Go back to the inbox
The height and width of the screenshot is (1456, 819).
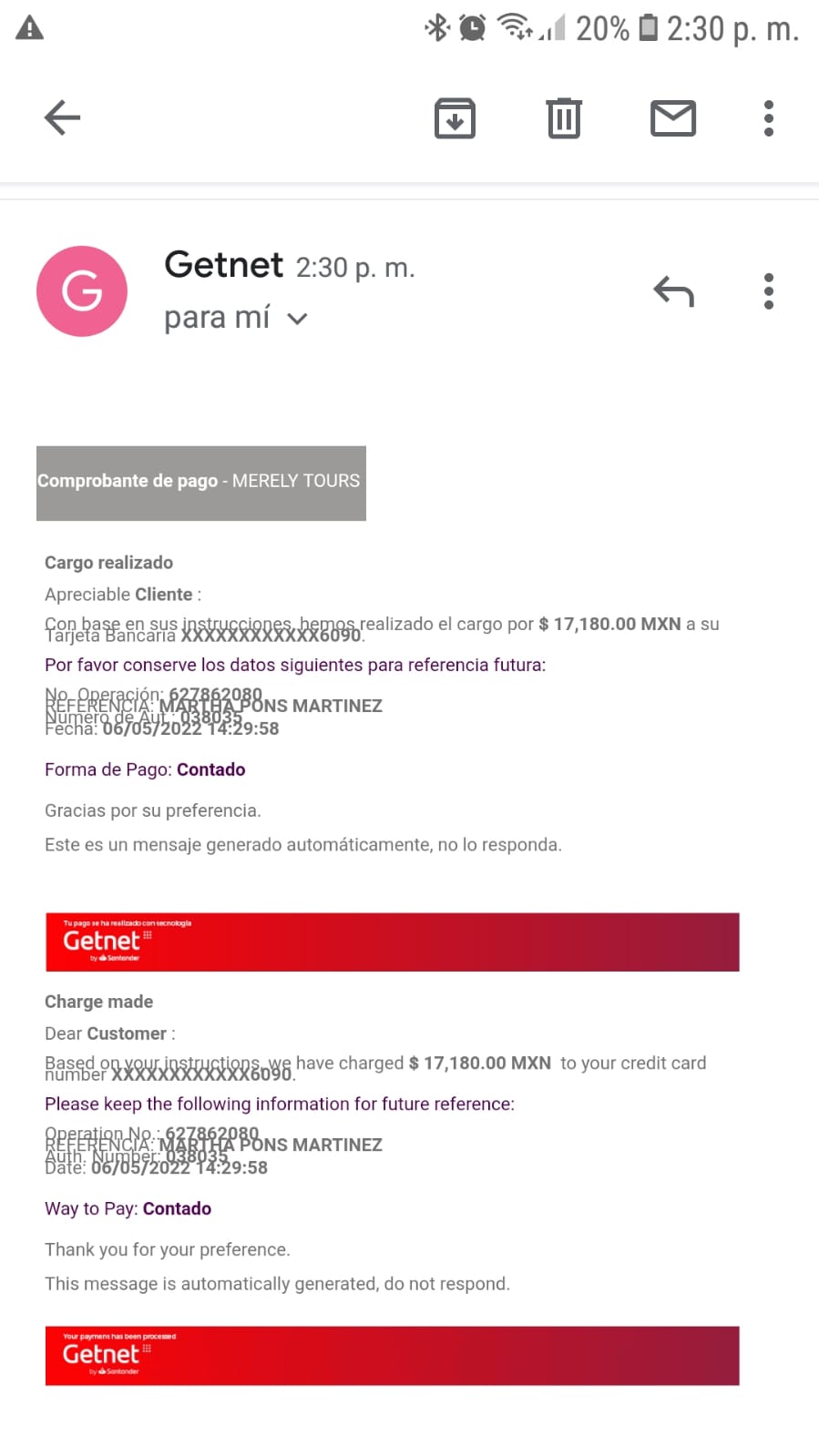(62, 117)
